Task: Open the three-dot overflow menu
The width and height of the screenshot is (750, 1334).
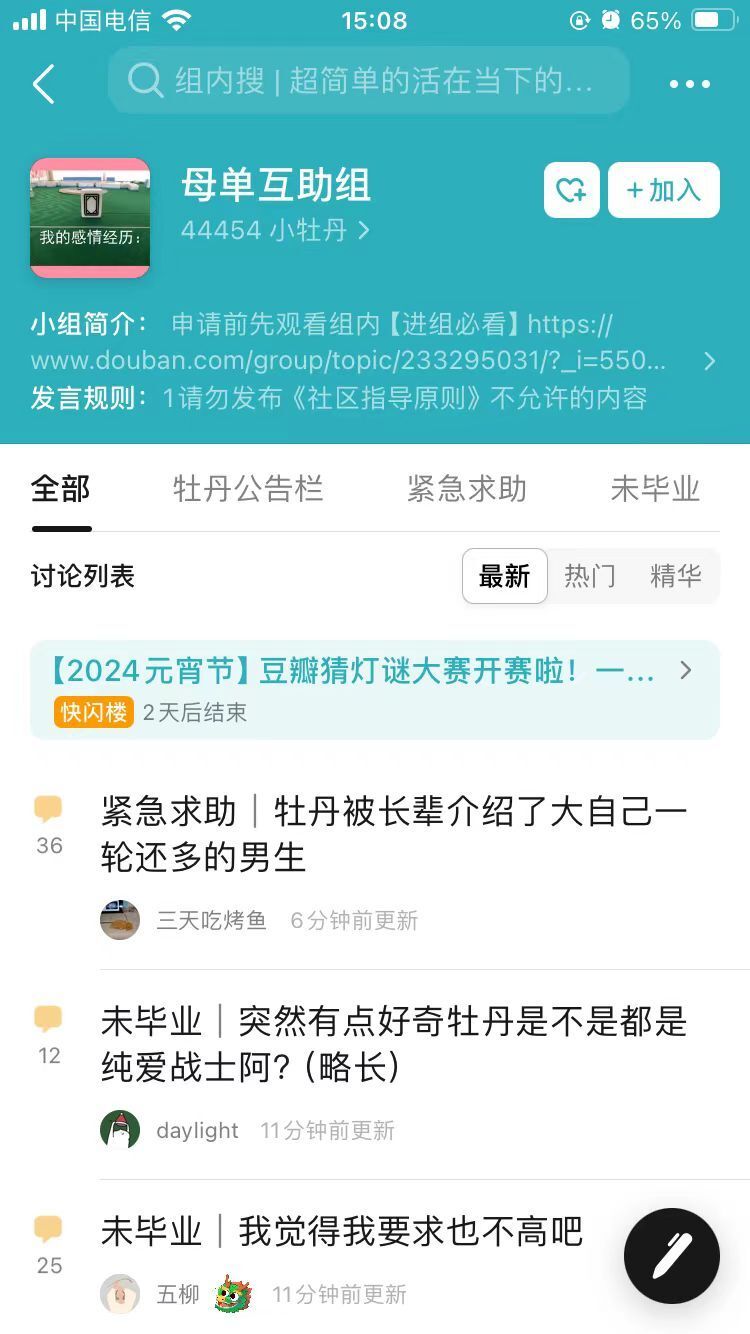Action: [x=689, y=84]
